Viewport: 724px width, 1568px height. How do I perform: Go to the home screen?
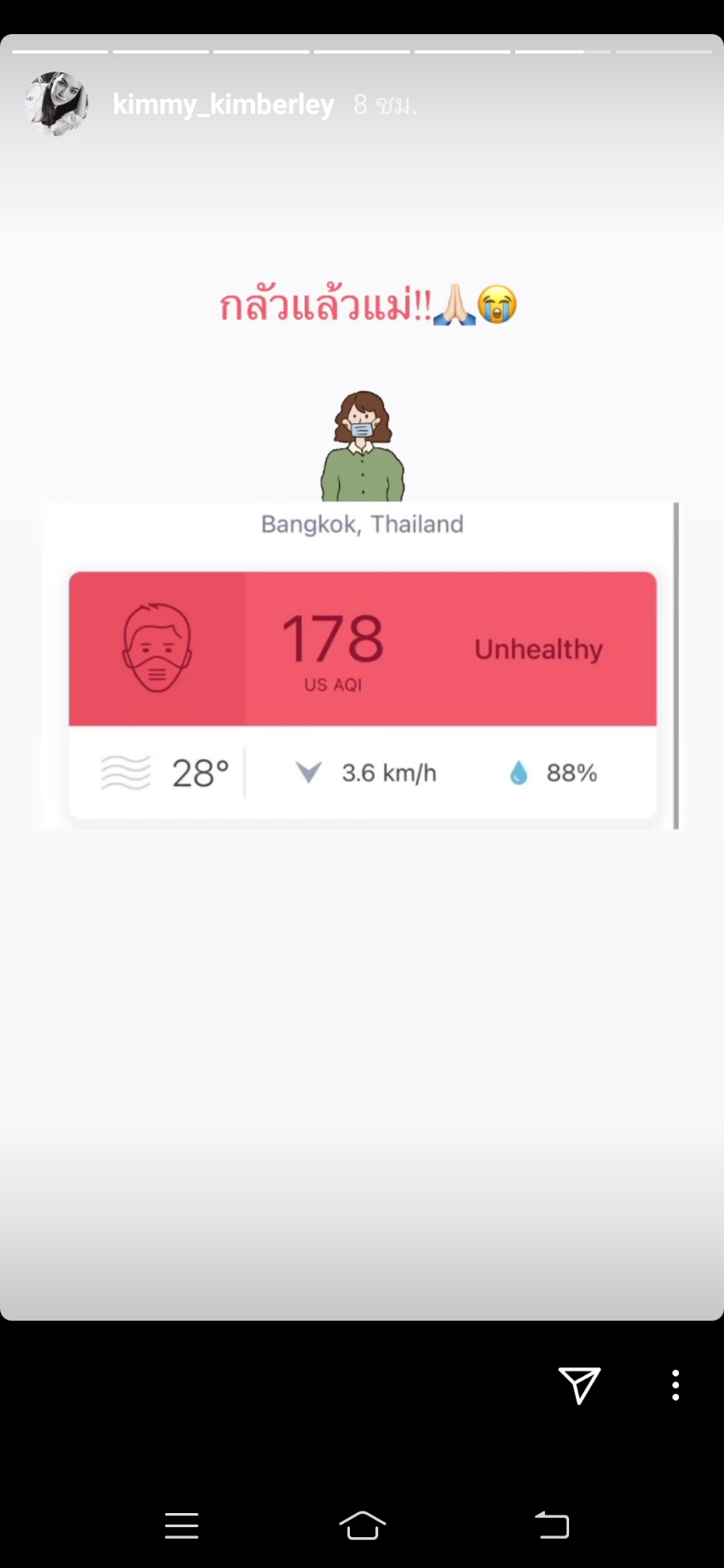[362, 1525]
